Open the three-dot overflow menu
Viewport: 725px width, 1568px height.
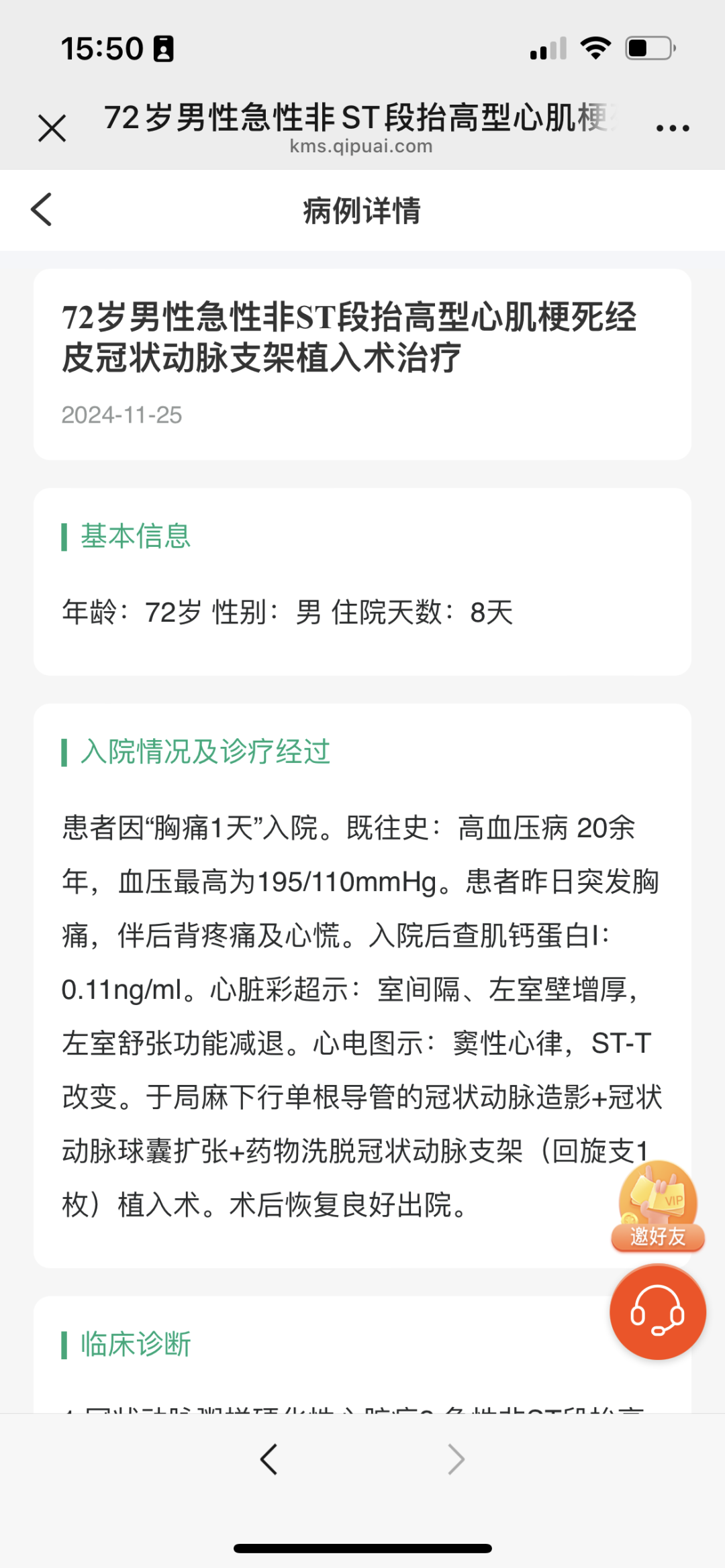click(673, 127)
